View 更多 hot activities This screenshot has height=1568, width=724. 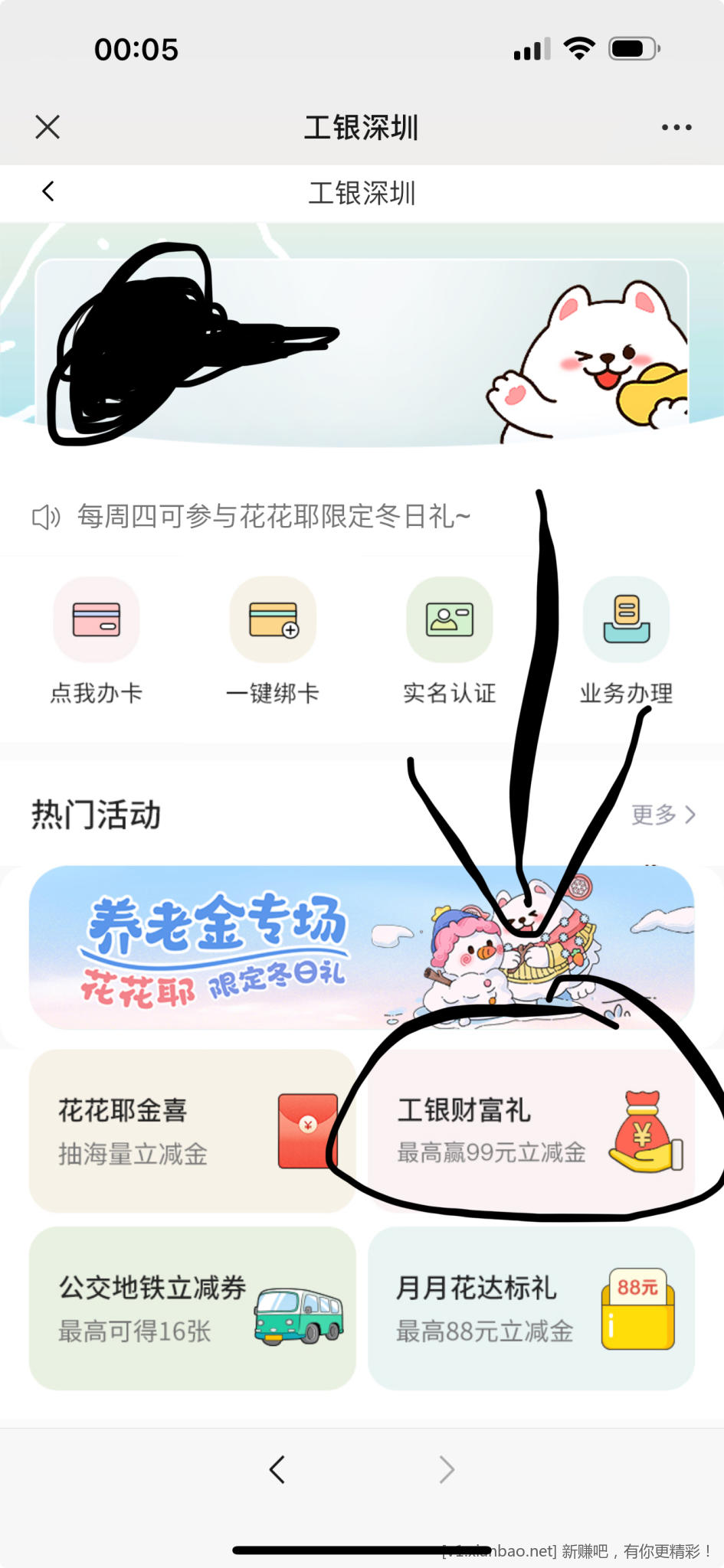(663, 815)
